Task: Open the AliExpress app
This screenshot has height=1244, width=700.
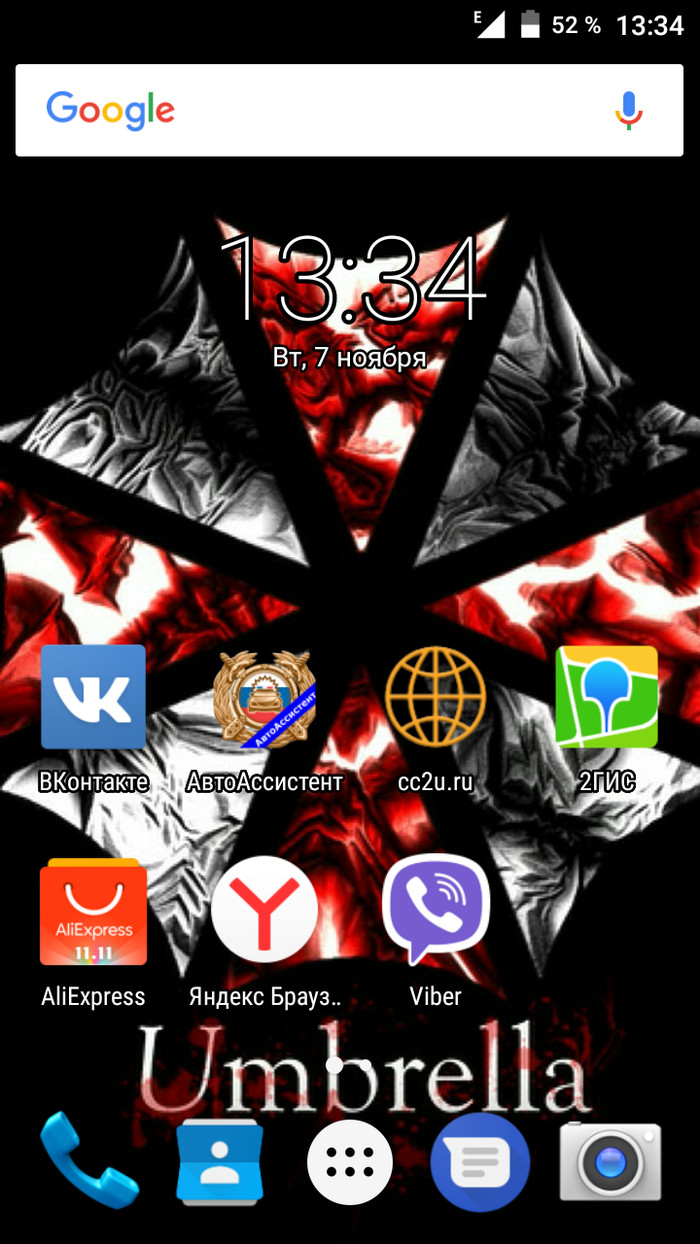Action: [x=93, y=912]
